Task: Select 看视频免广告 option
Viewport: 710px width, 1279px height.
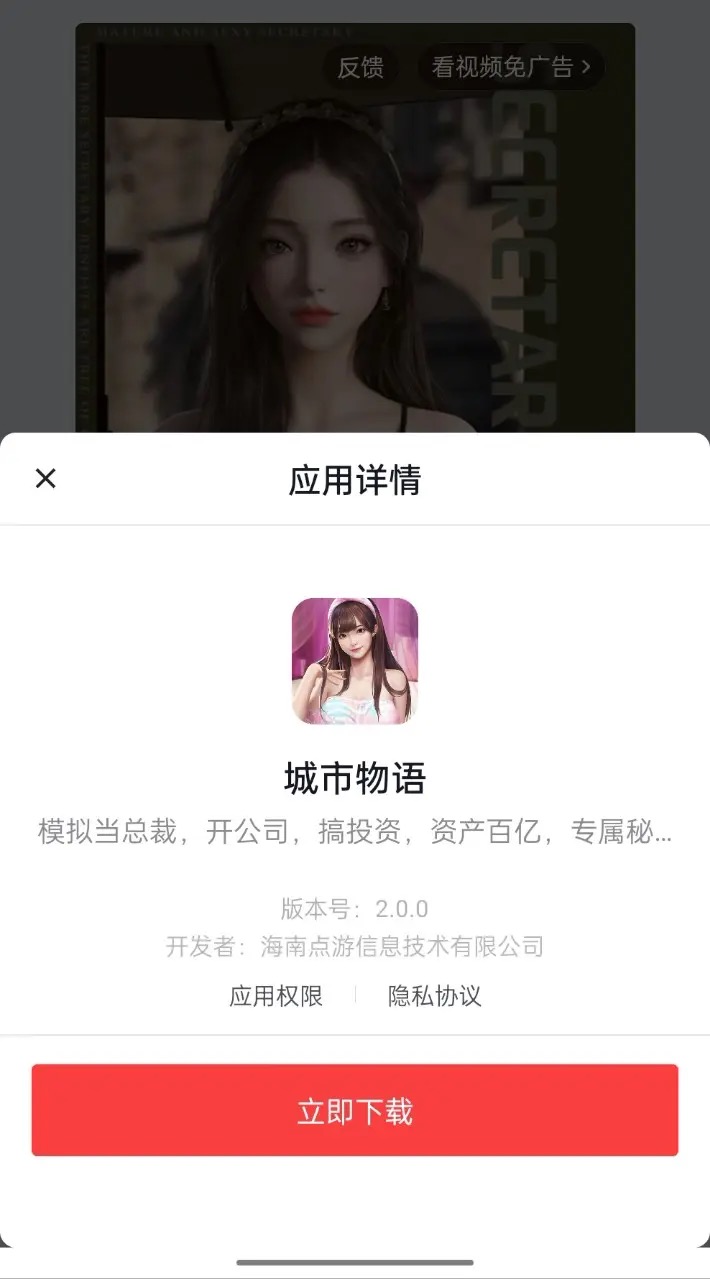Action: click(x=511, y=68)
